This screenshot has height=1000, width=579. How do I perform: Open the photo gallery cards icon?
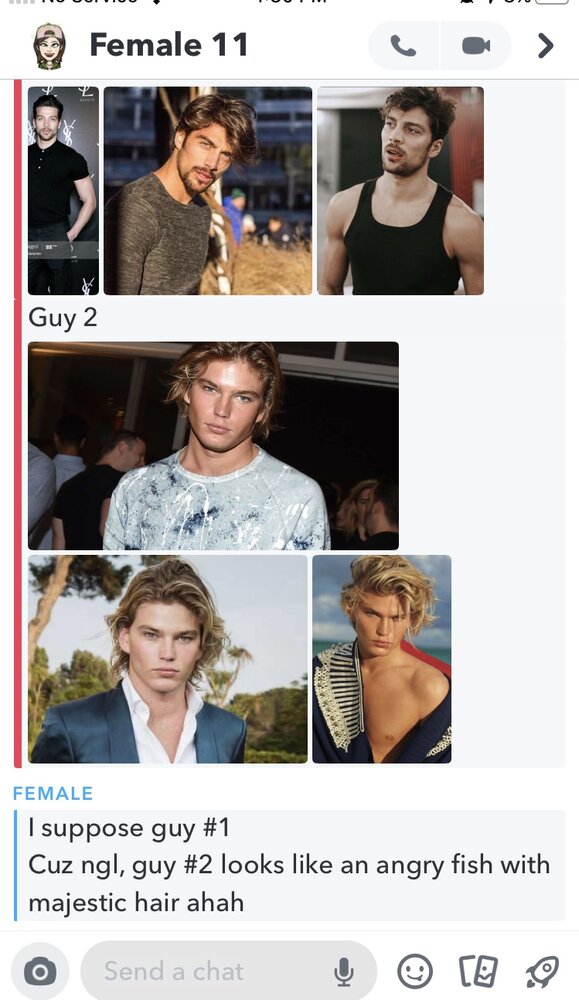point(478,971)
